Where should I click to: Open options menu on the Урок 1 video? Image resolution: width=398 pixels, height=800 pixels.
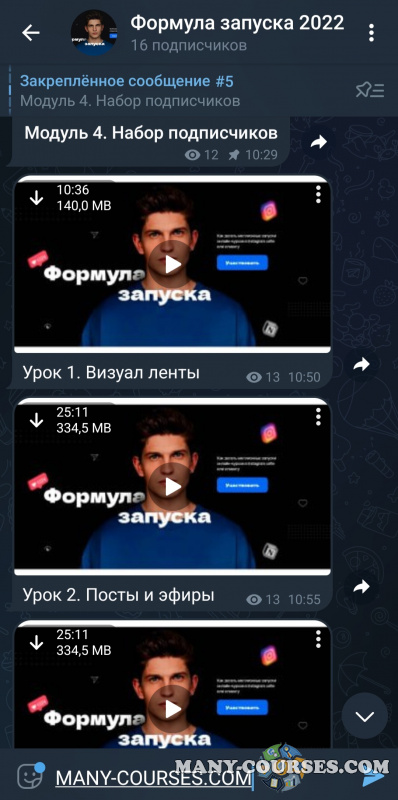318,194
